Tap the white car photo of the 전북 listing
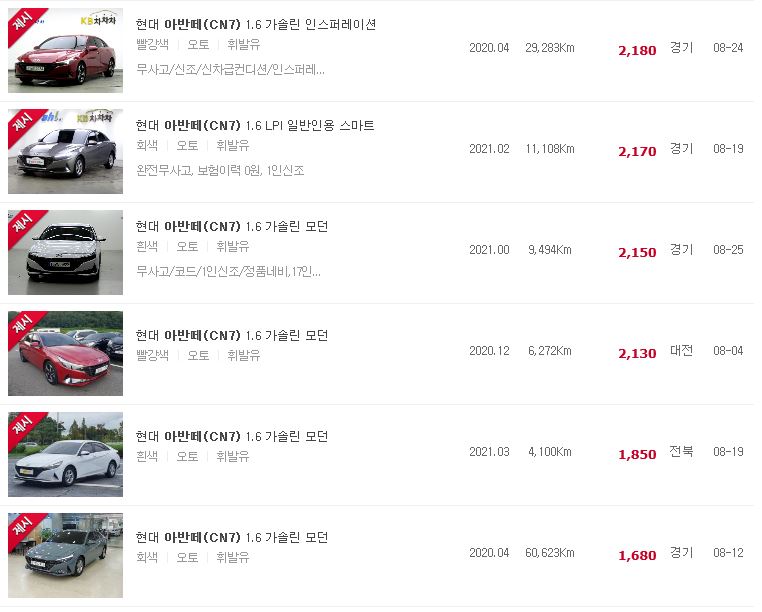Viewport: 762px width, 612px height. [x=66, y=455]
